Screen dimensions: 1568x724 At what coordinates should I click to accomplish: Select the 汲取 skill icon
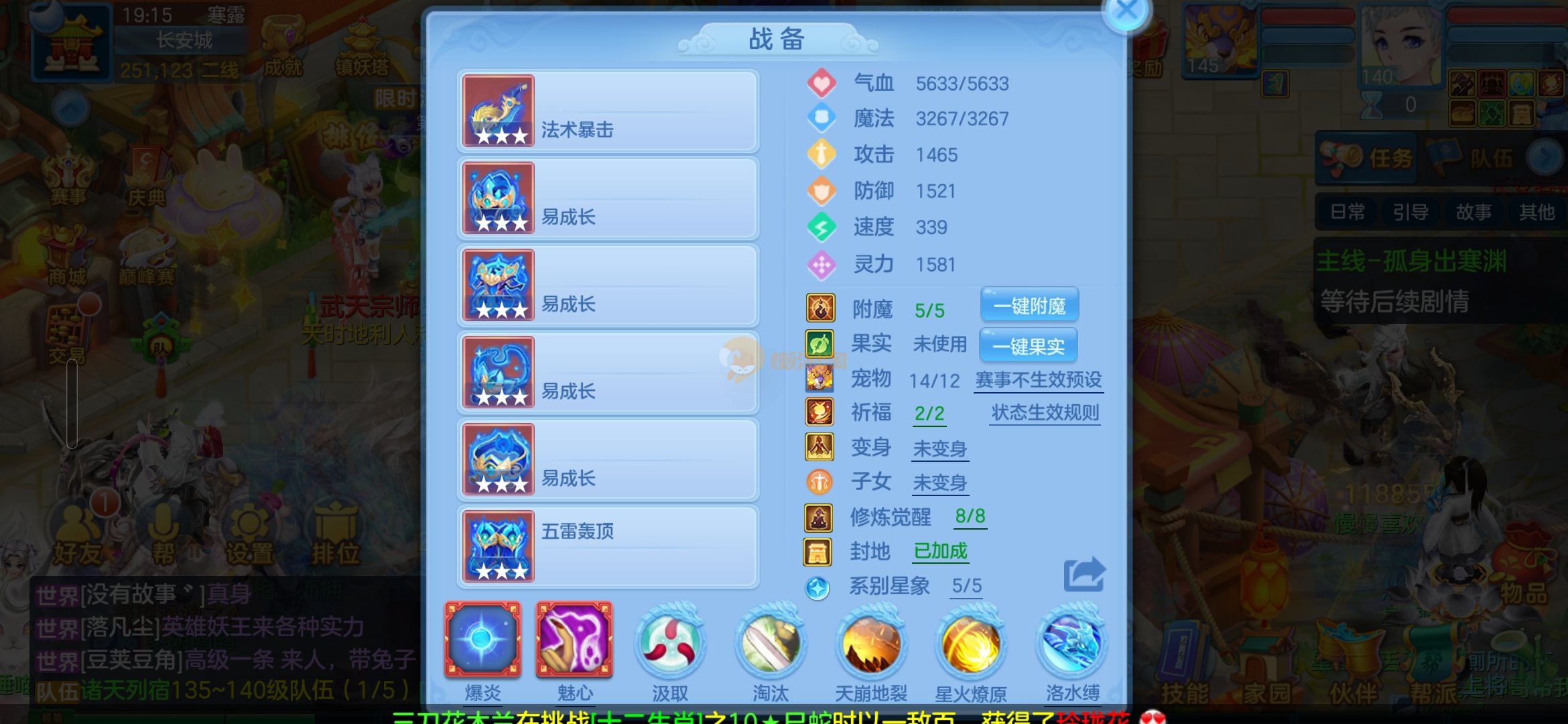tap(670, 642)
